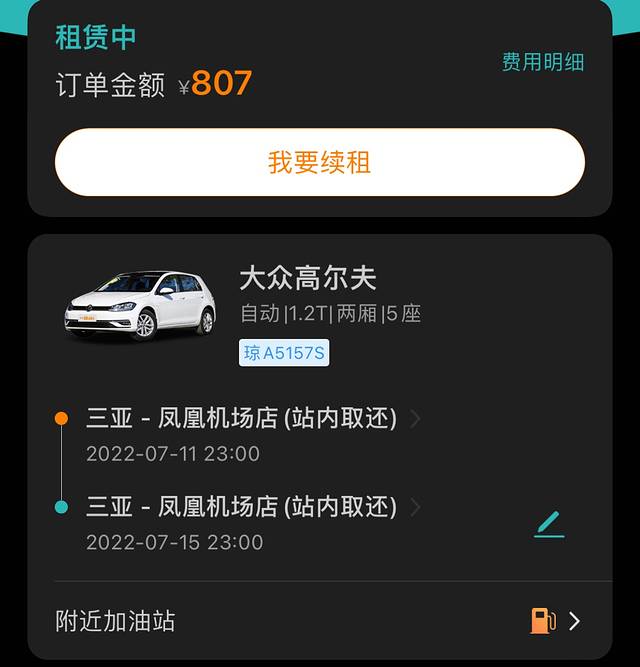
Task: Tap the 我要续租 renewal button
Action: (x=319, y=162)
